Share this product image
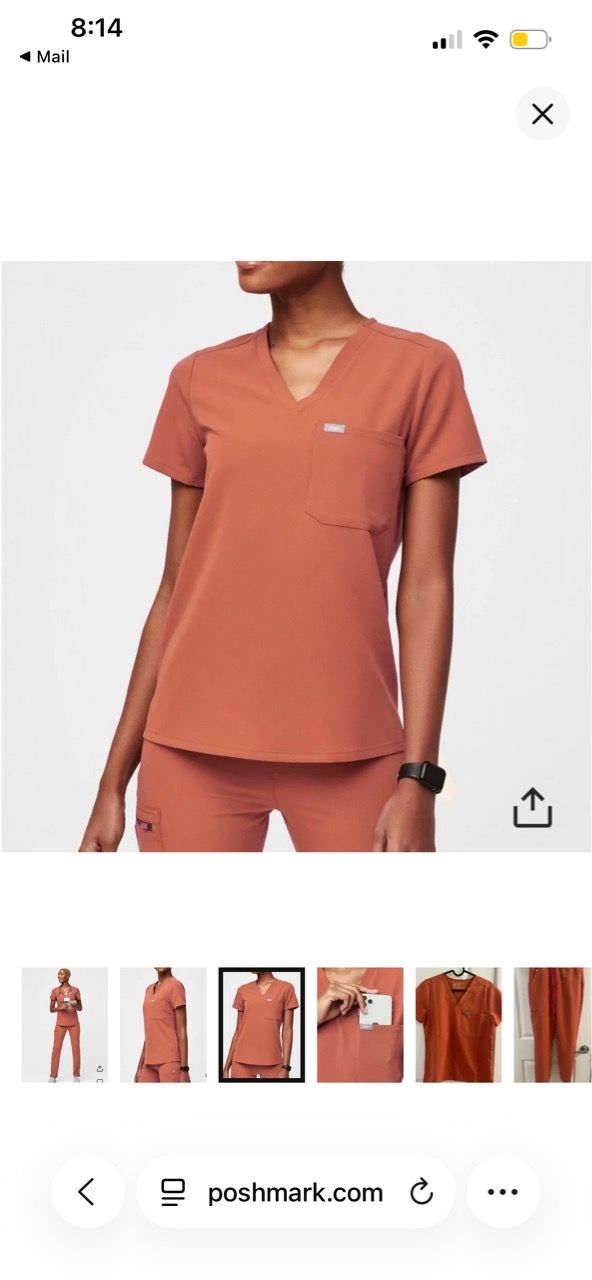 (533, 808)
